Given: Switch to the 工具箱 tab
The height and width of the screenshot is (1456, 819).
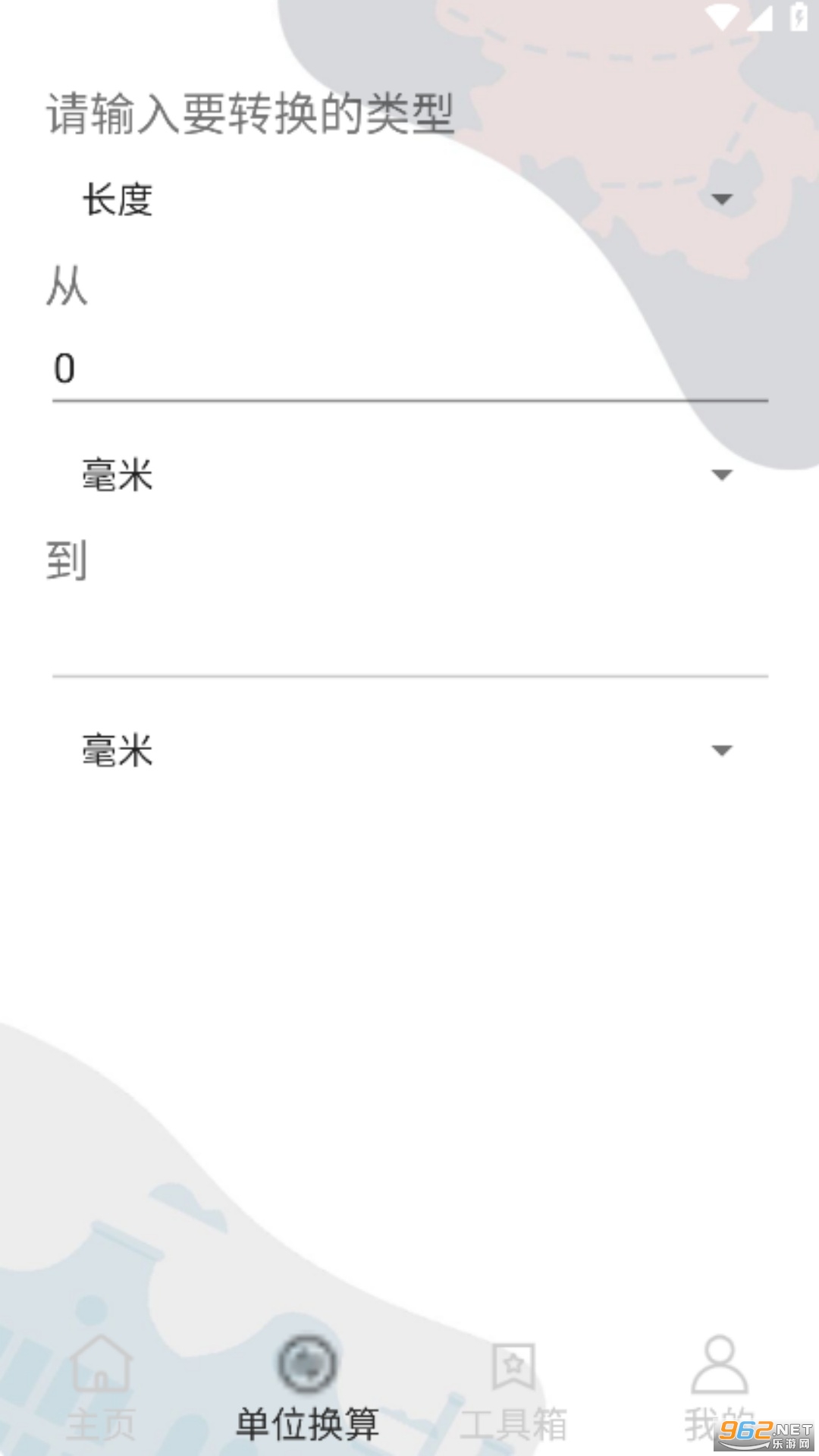Looking at the screenshot, I should tap(513, 1422).
